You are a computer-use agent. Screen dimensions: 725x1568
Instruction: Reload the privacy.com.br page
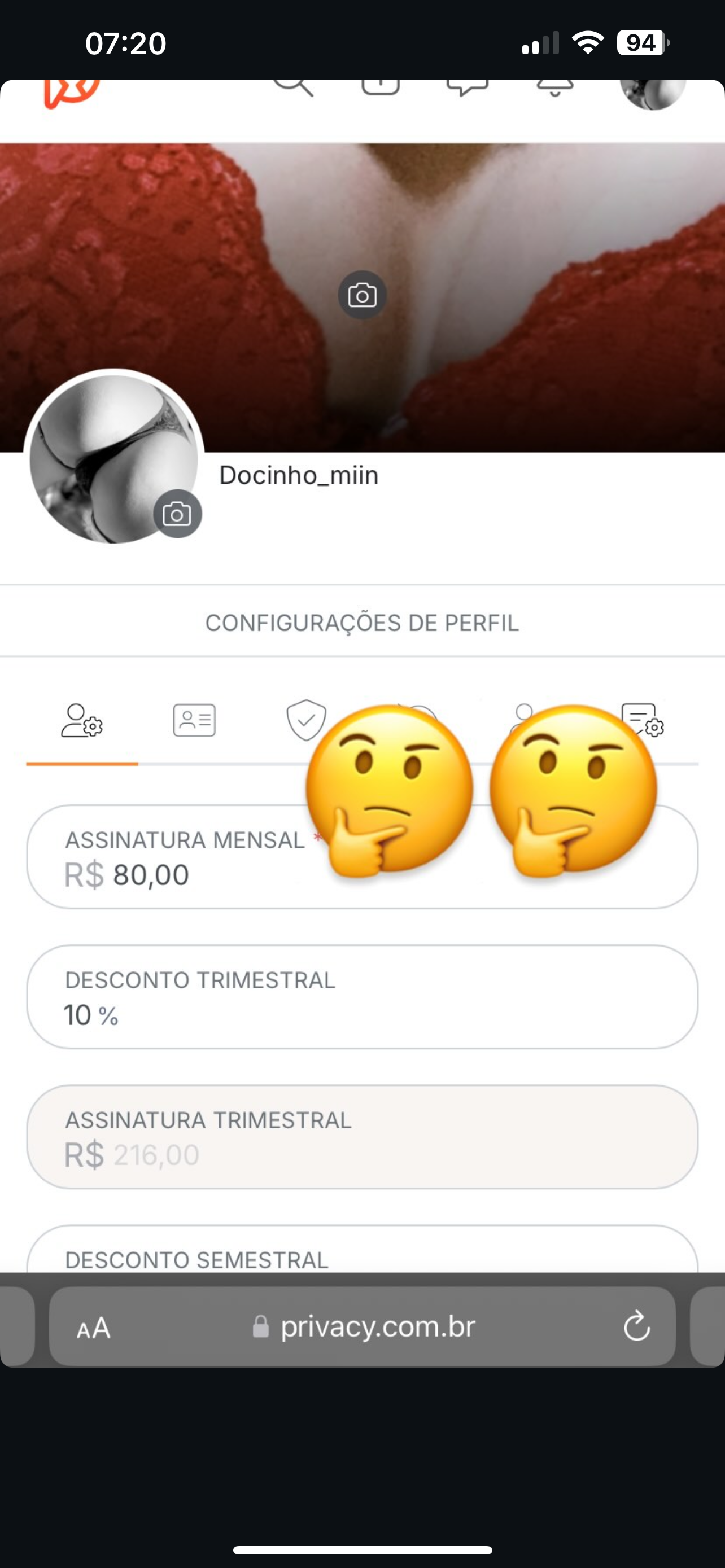(637, 1327)
